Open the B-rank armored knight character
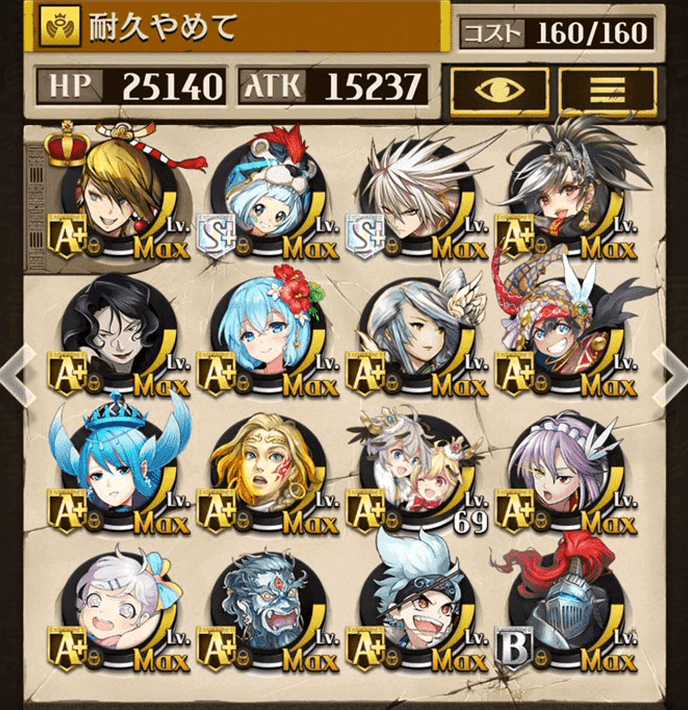 tap(563, 608)
